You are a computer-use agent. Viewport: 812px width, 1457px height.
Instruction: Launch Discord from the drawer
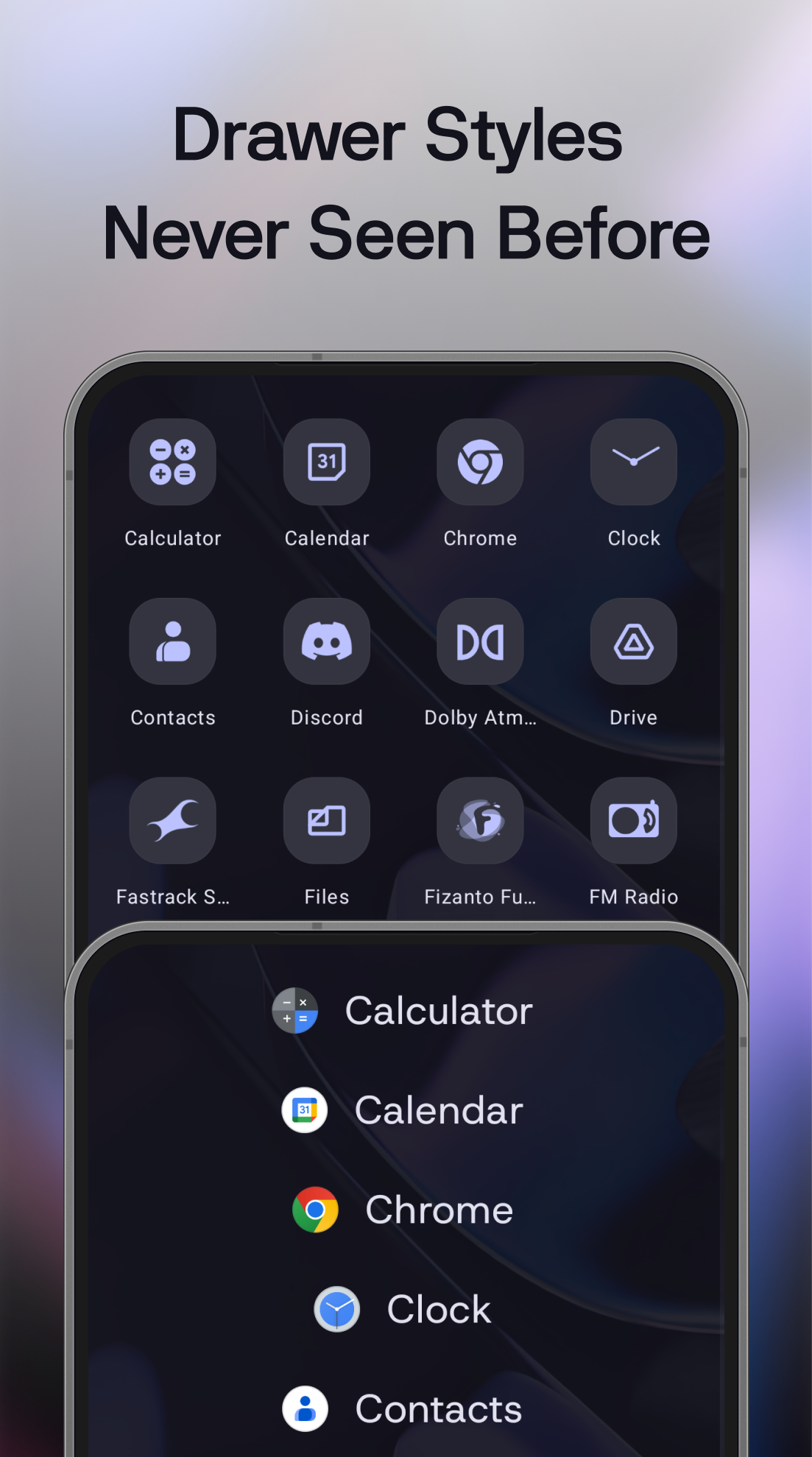click(x=326, y=641)
